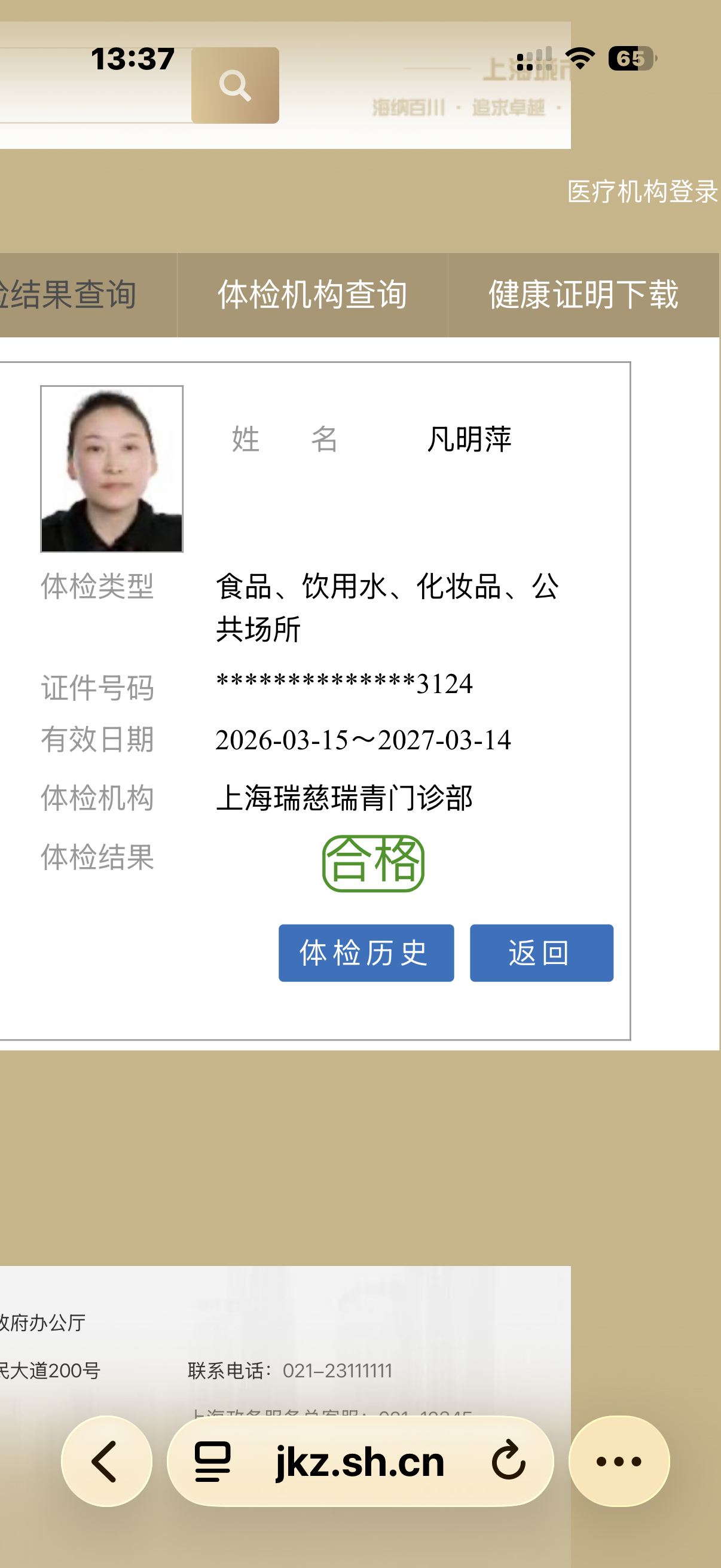Open 健康证明下载 tab
The height and width of the screenshot is (1568, 721).
pyautogui.click(x=583, y=295)
